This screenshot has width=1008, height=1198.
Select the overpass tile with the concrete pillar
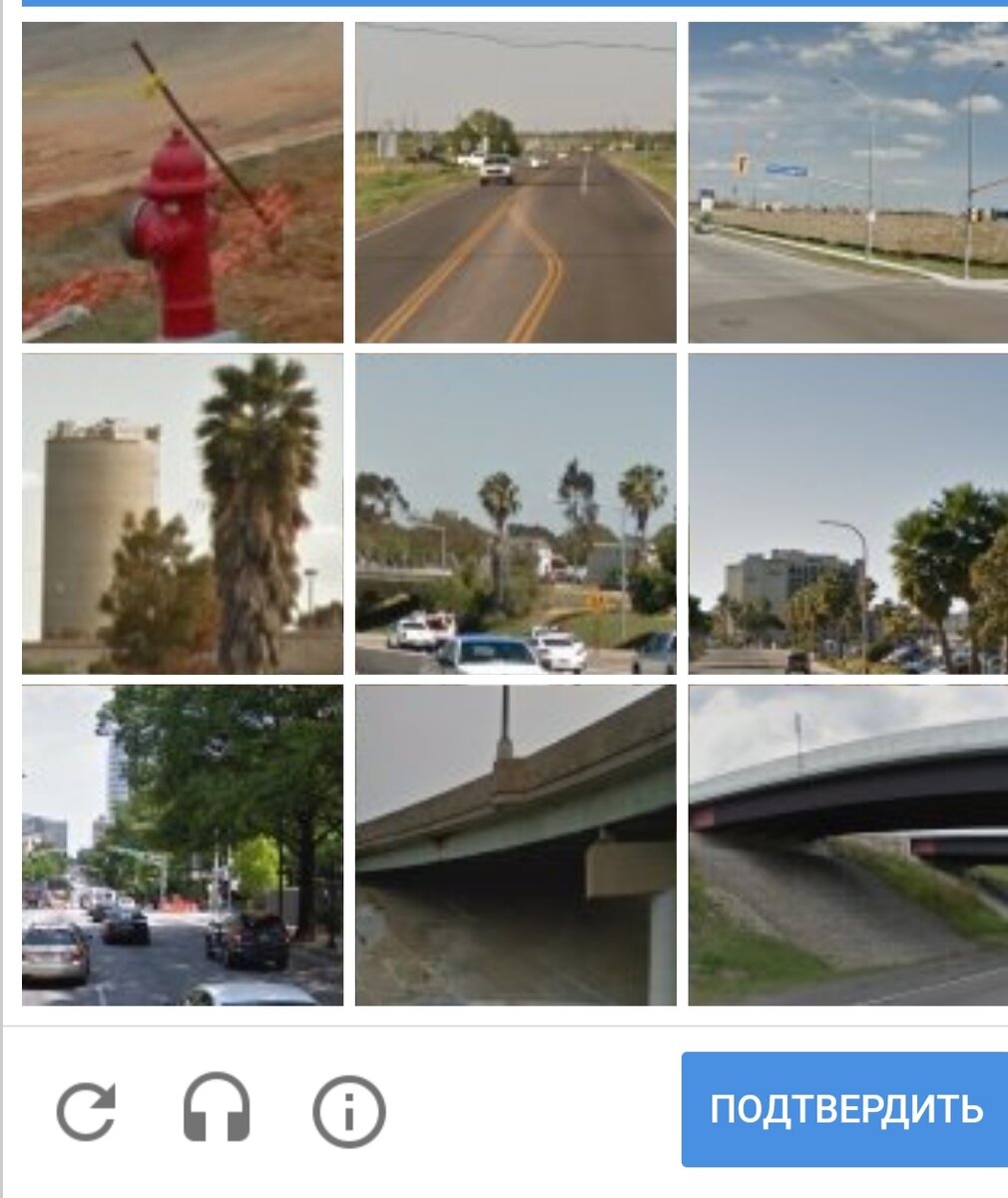515,845
